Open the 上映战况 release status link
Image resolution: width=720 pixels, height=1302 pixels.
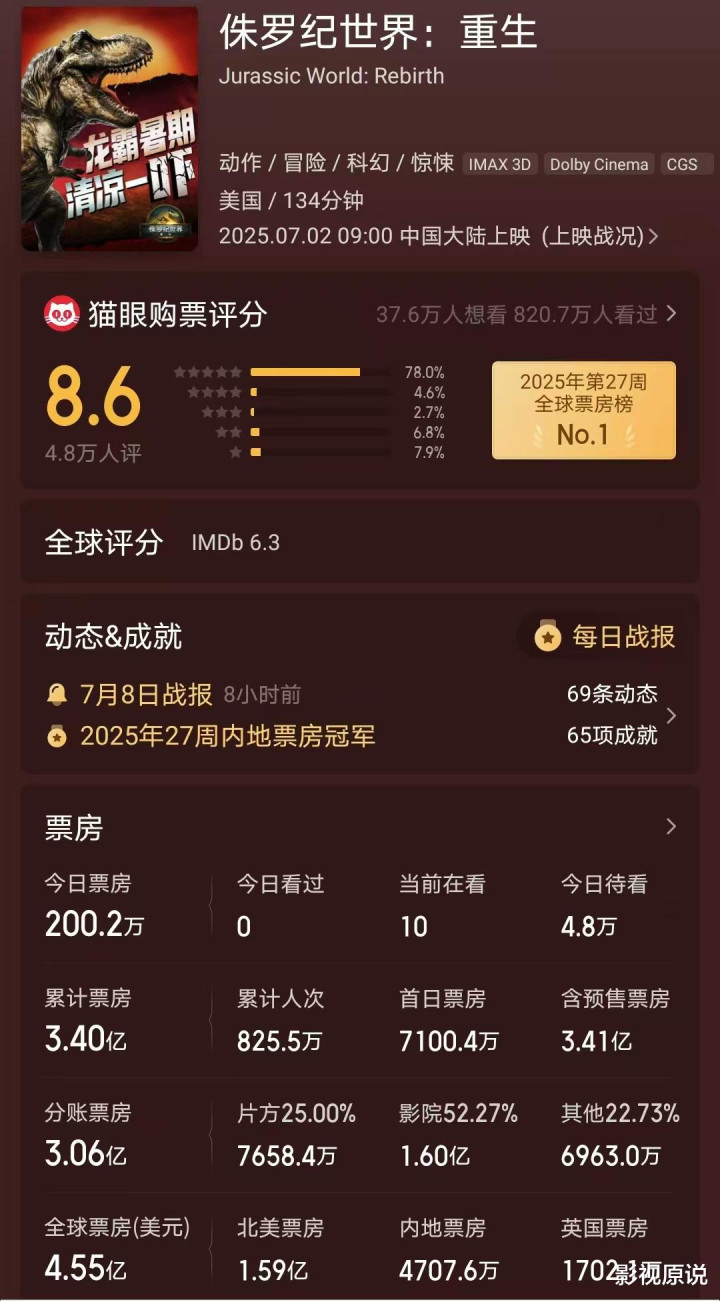600,236
